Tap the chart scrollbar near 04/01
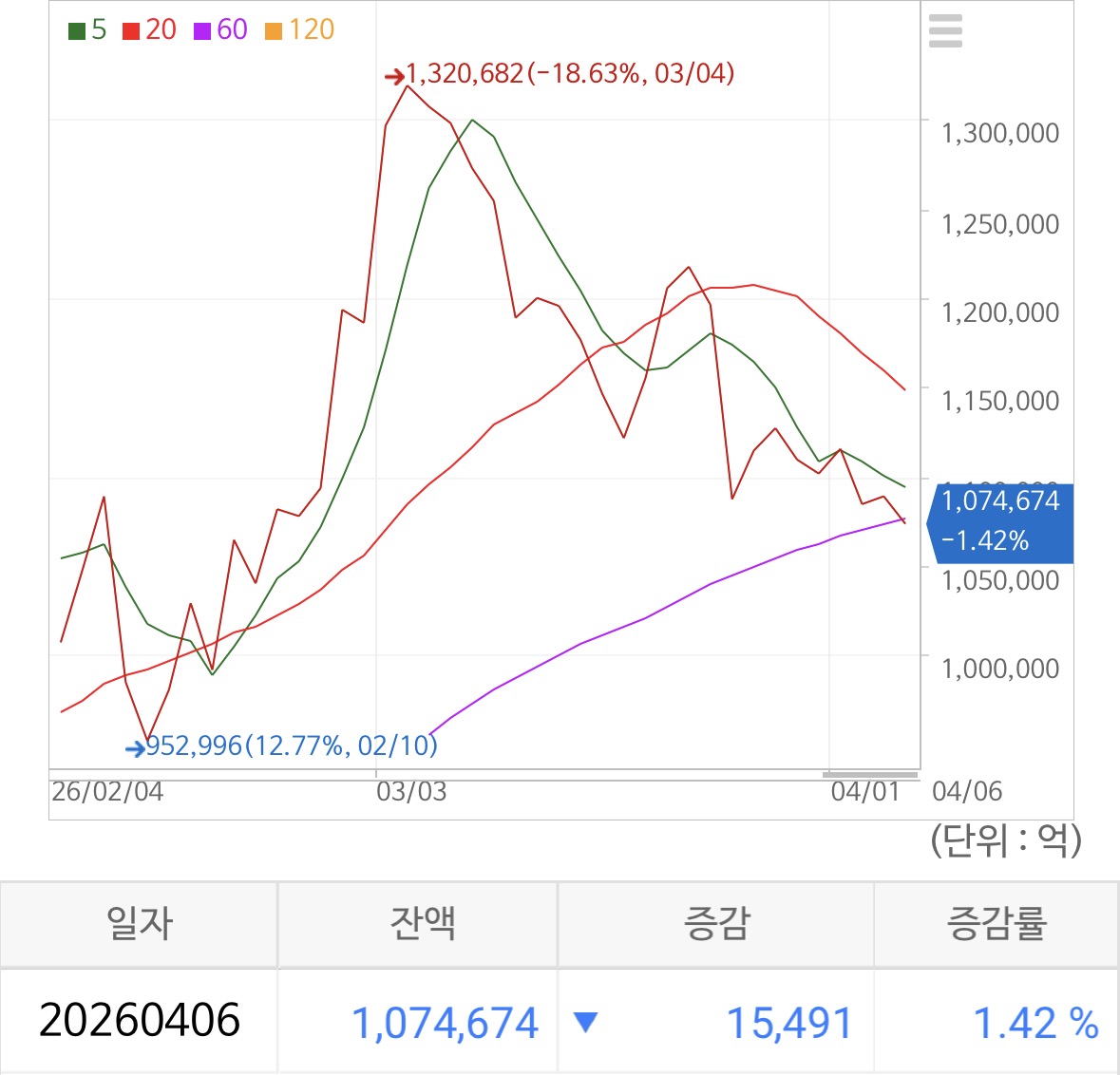This screenshot has height=1075, width=1120. 870,774
